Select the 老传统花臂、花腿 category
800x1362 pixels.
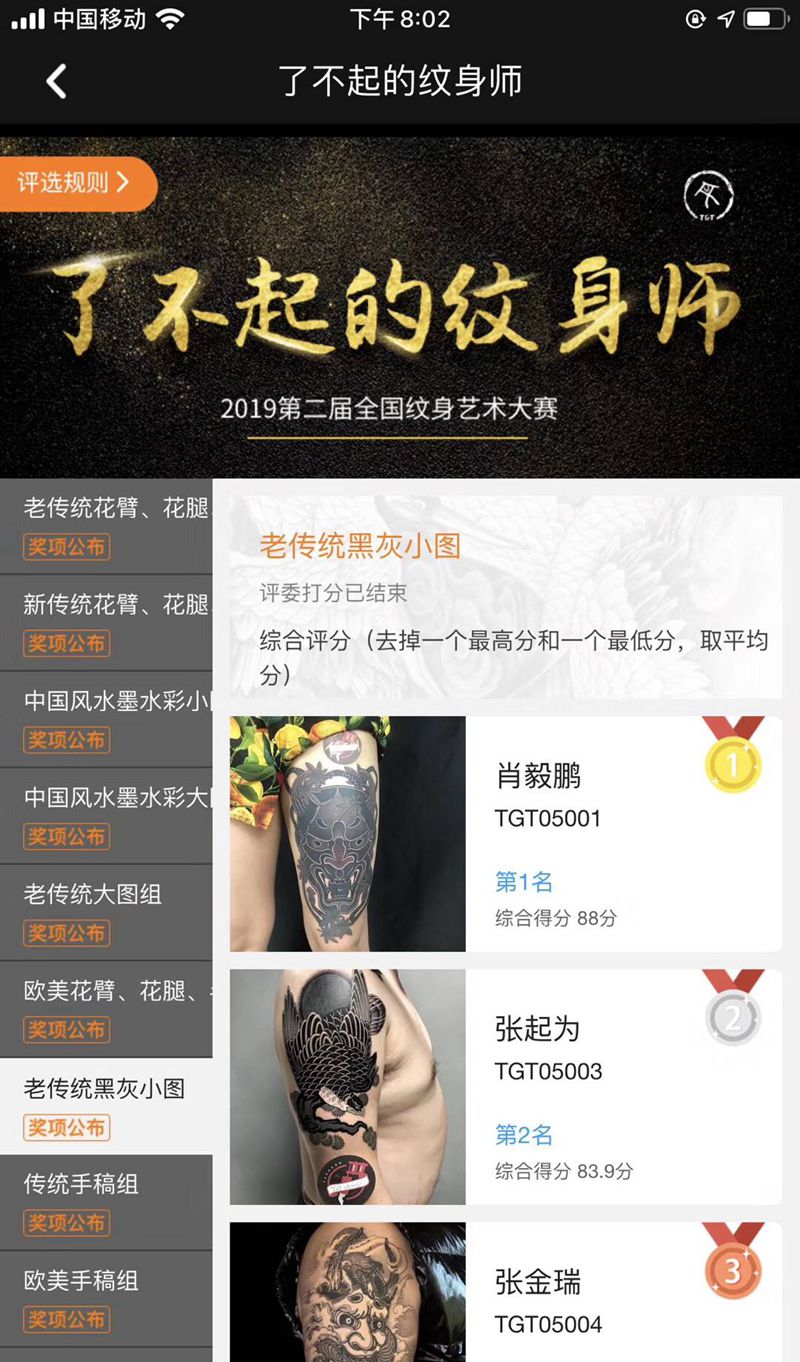pos(106,525)
